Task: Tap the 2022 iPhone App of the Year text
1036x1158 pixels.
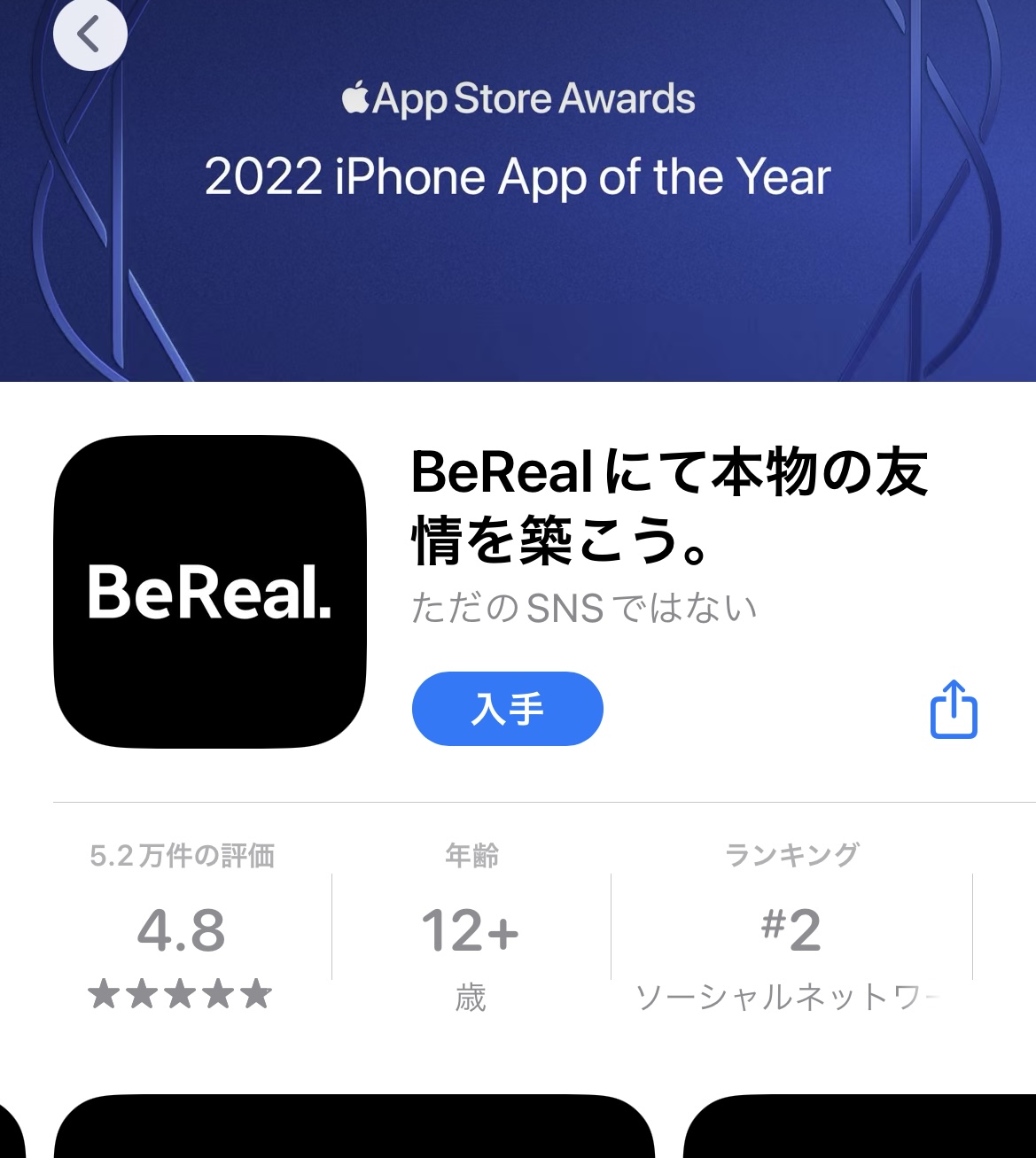Action: (x=518, y=177)
